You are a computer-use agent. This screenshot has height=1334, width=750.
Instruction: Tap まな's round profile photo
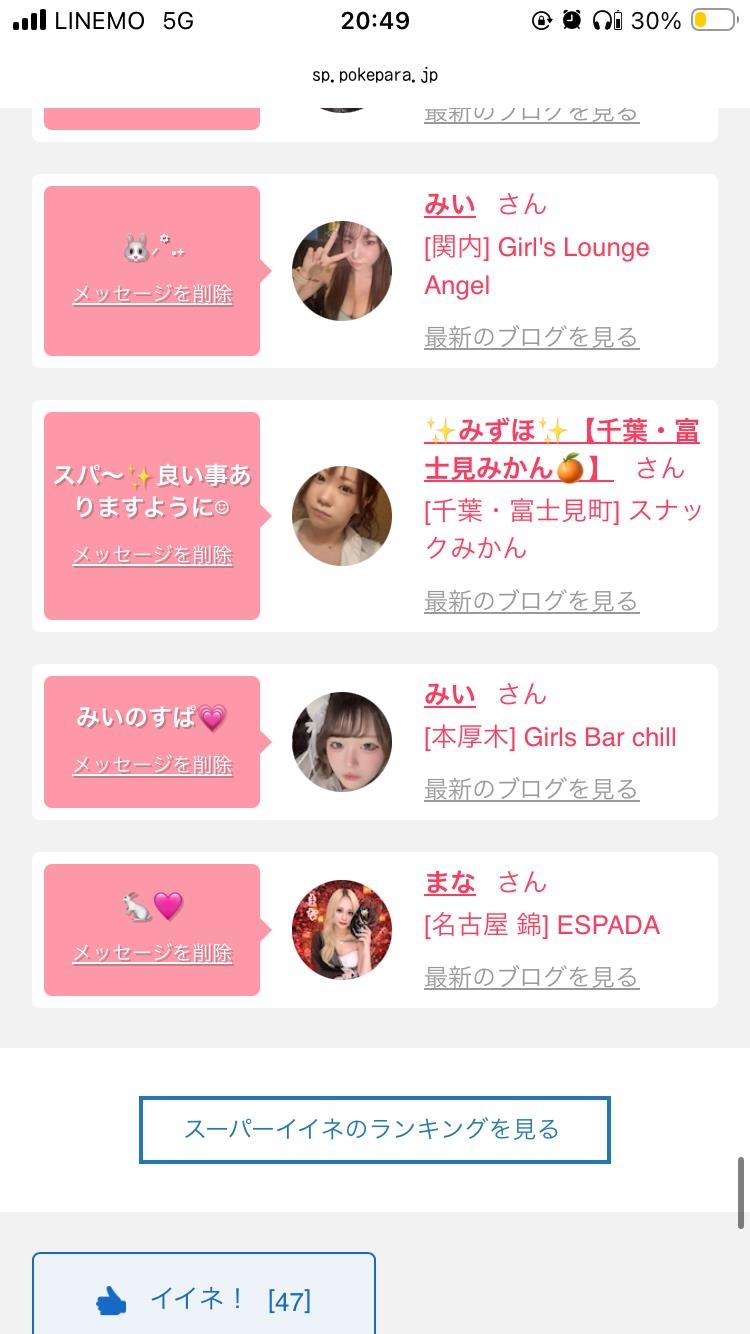point(342,930)
